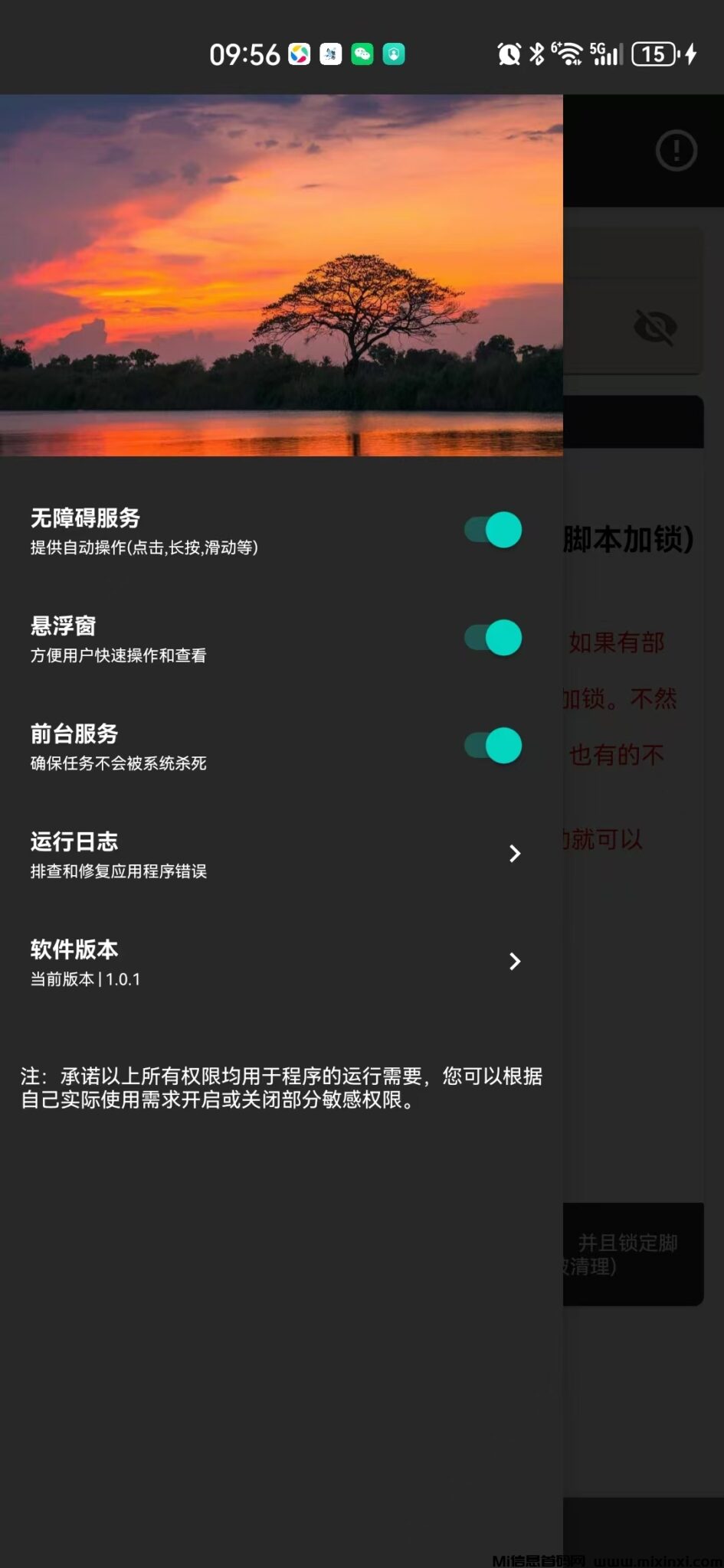Open WeChat from the status bar icon
Viewport: 724px width, 1568px height.
pyautogui.click(x=362, y=54)
